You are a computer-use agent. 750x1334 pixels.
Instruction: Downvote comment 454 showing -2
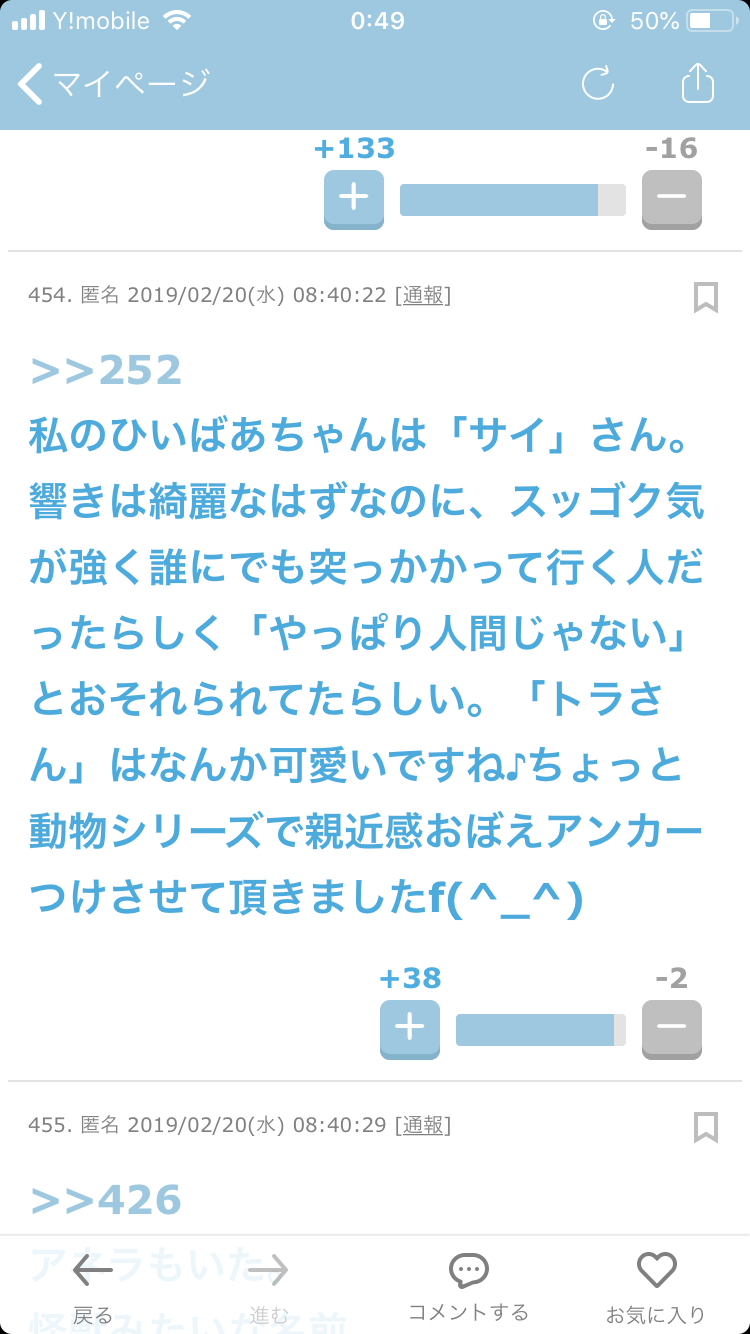coord(672,1029)
